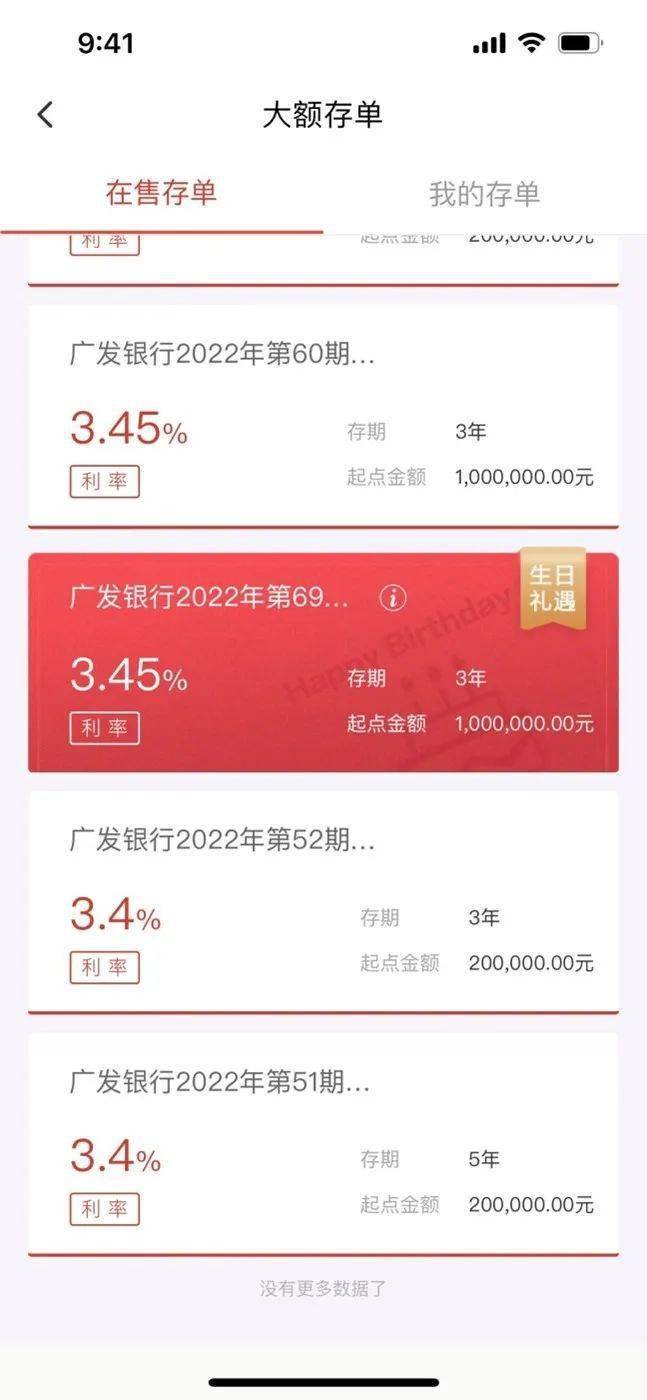Image resolution: width=647 pixels, height=1400 pixels.
Task: Go back using the top-left arrow
Action: coord(45,115)
